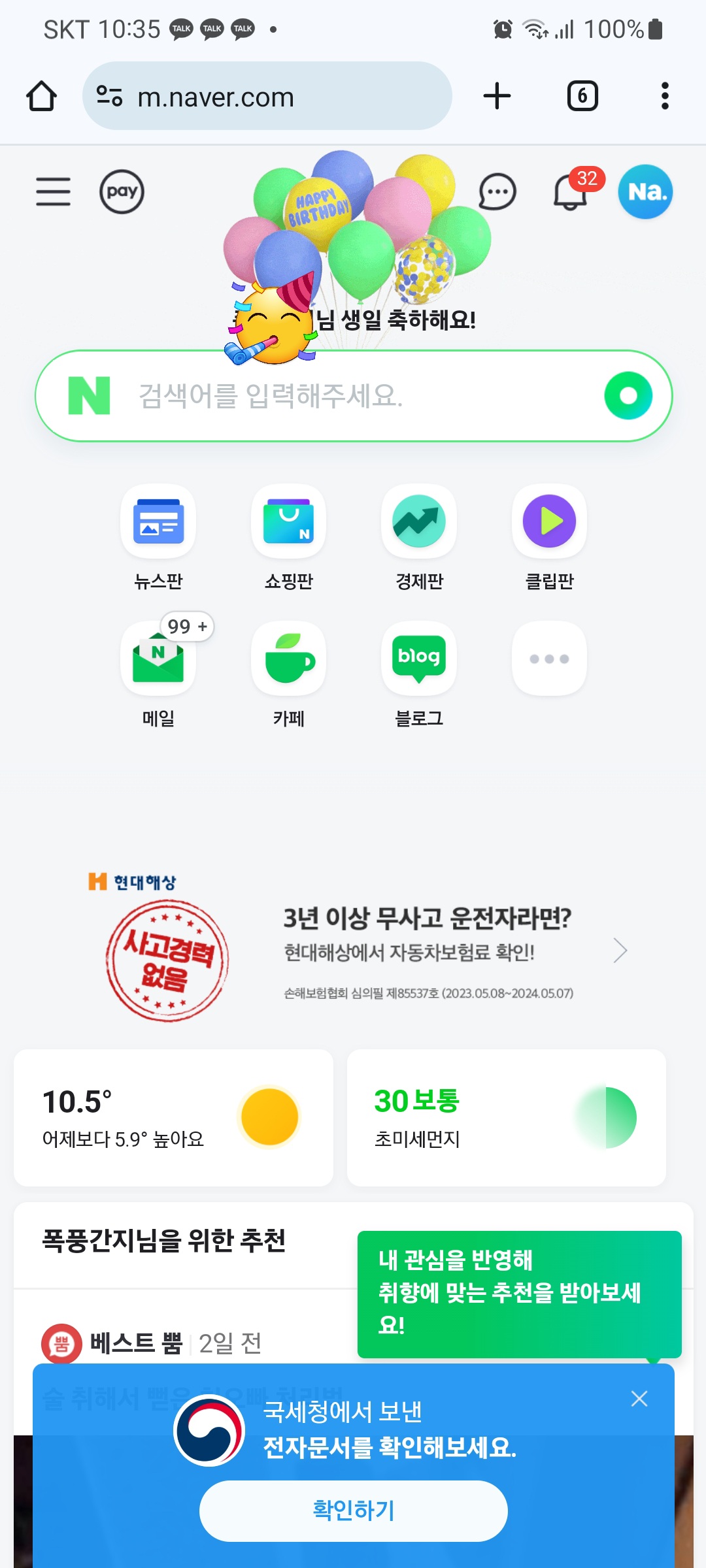Dismiss the 국세청 e-document banner
The image size is (706, 1568).
[x=639, y=1399]
